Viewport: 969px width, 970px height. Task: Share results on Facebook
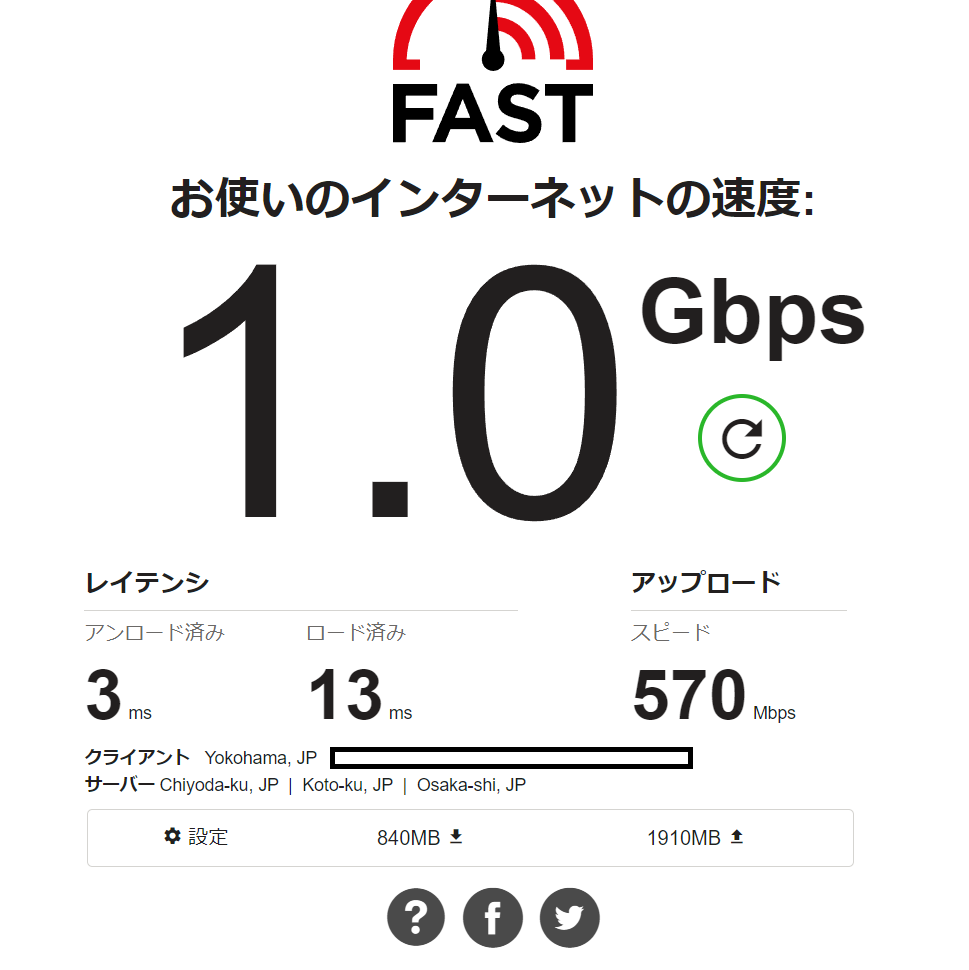pyautogui.click(x=493, y=917)
